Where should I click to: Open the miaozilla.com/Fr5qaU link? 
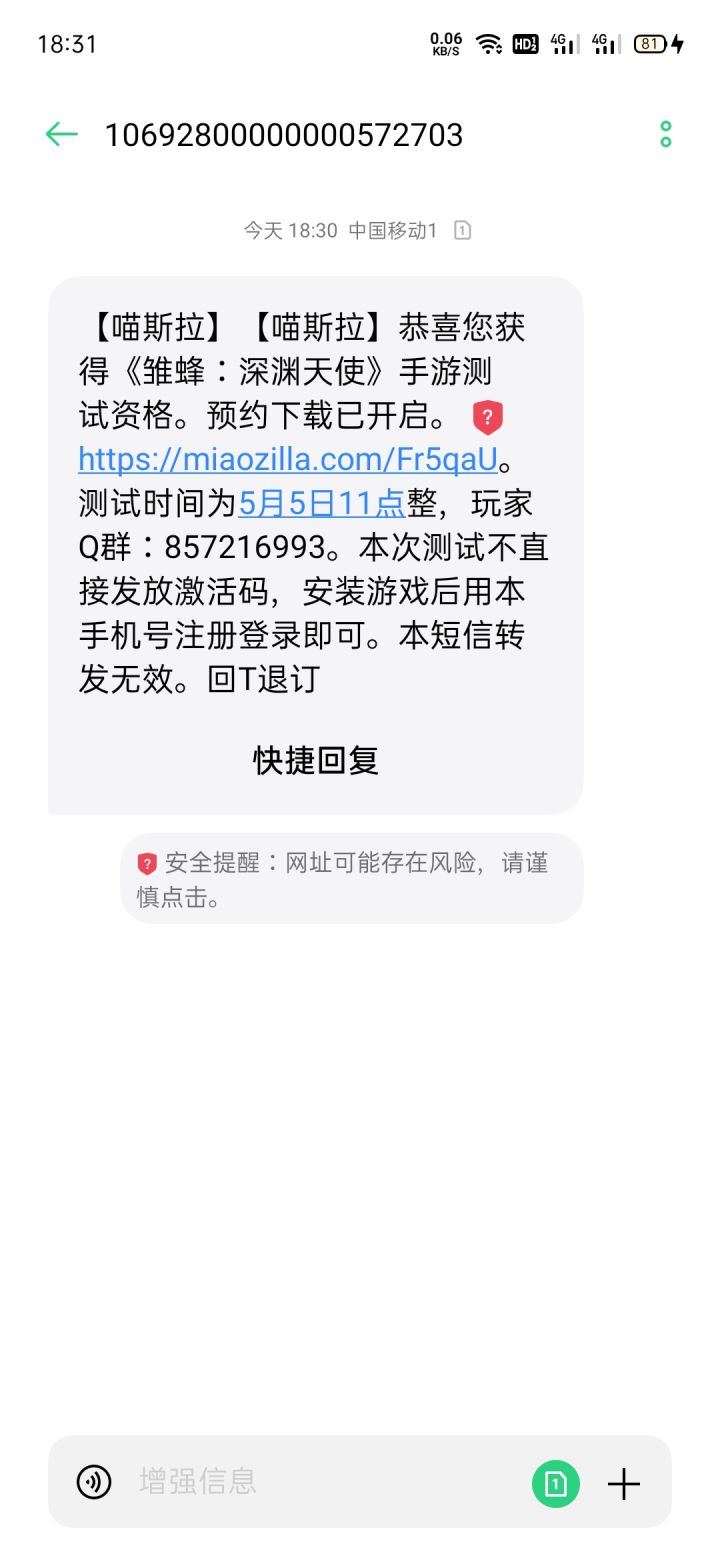pyautogui.click(x=288, y=459)
